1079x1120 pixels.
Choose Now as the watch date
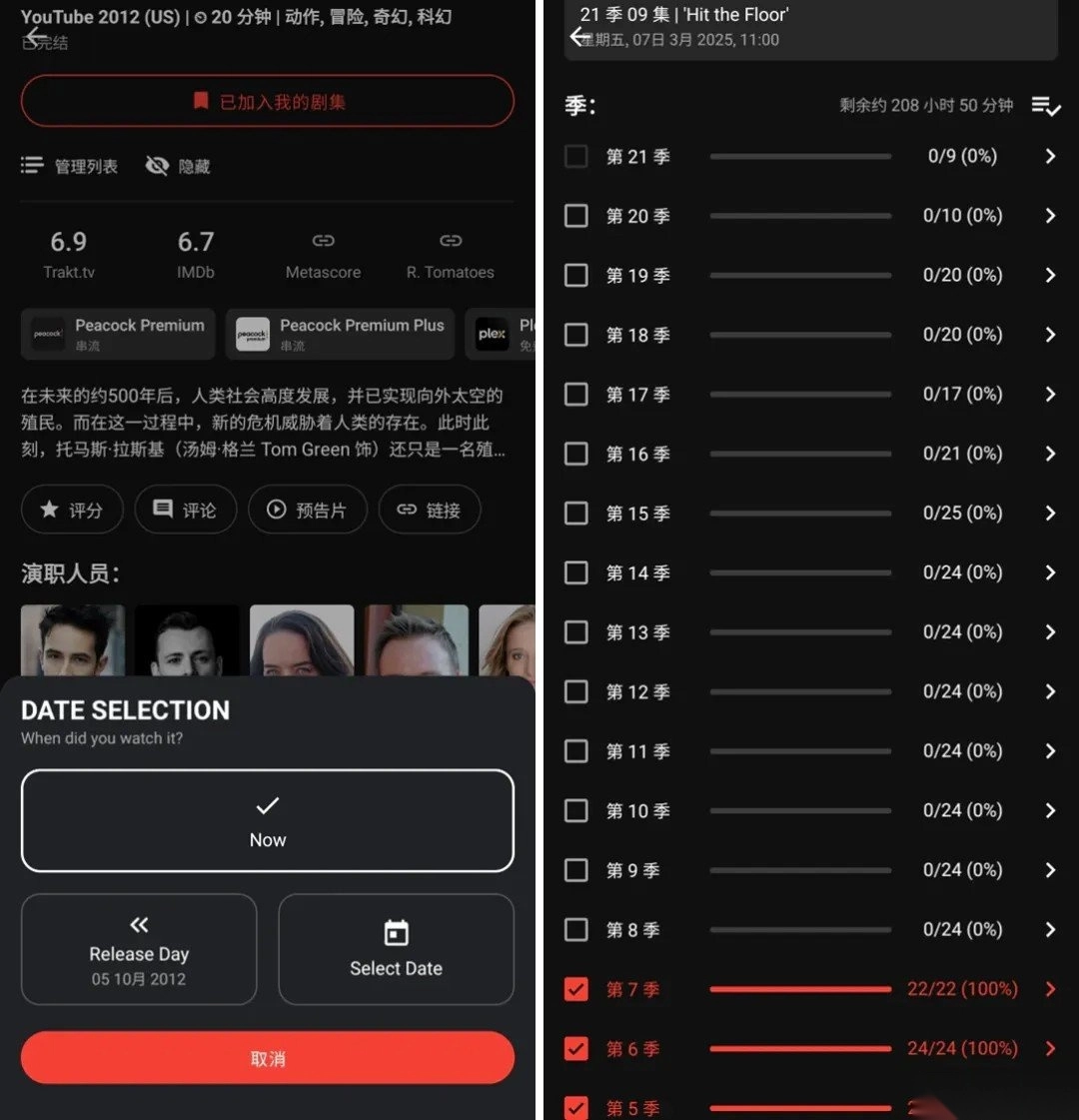tap(267, 820)
